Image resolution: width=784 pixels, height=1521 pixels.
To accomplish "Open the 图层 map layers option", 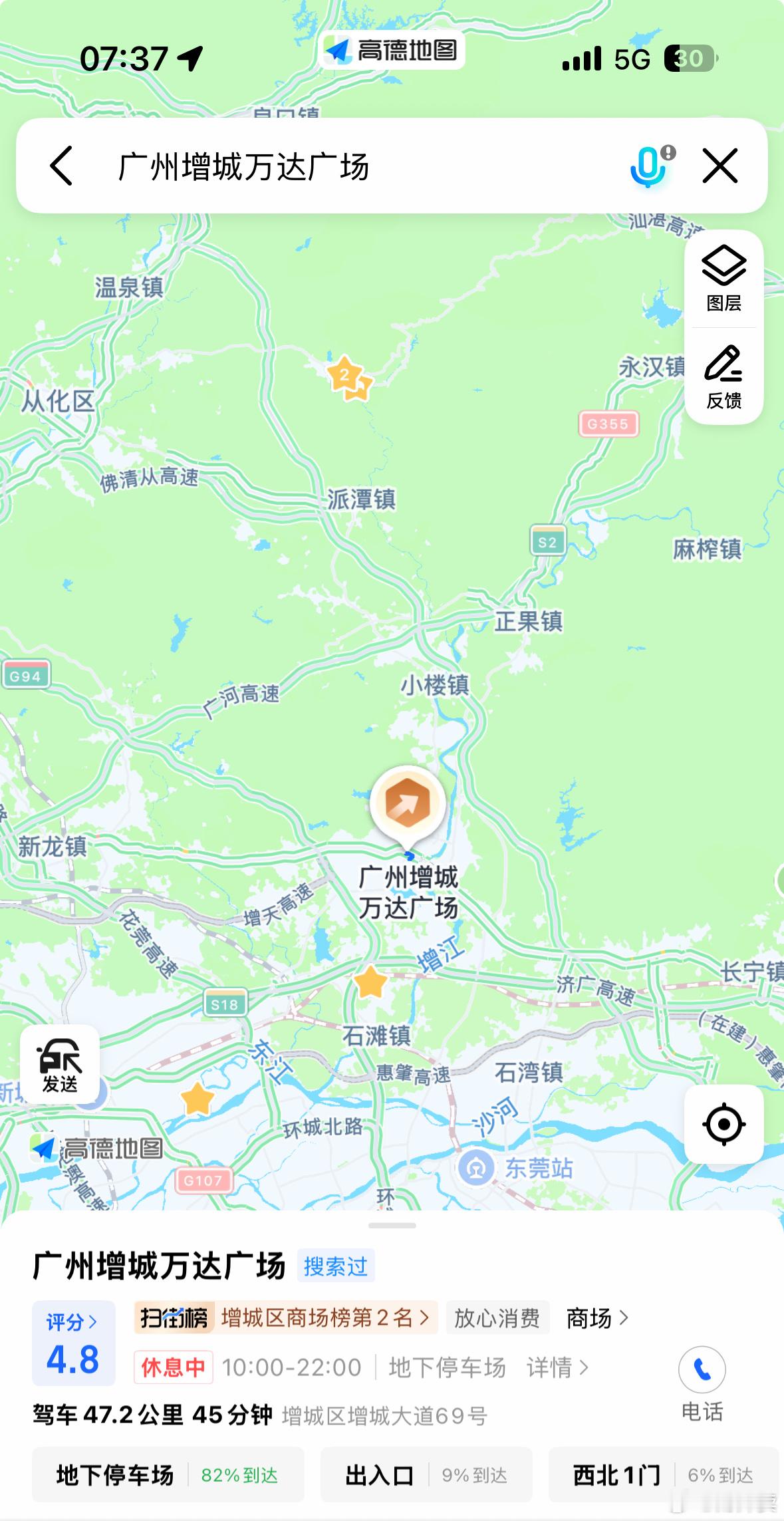I will pyautogui.click(x=723, y=279).
